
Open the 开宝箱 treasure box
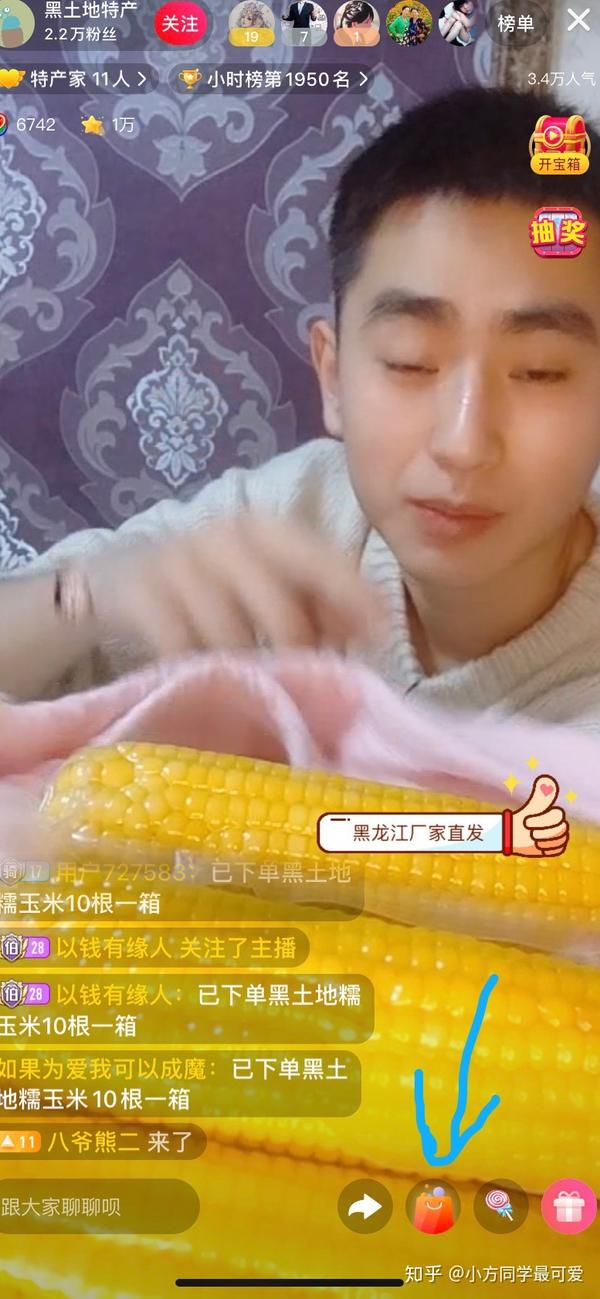(x=559, y=145)
